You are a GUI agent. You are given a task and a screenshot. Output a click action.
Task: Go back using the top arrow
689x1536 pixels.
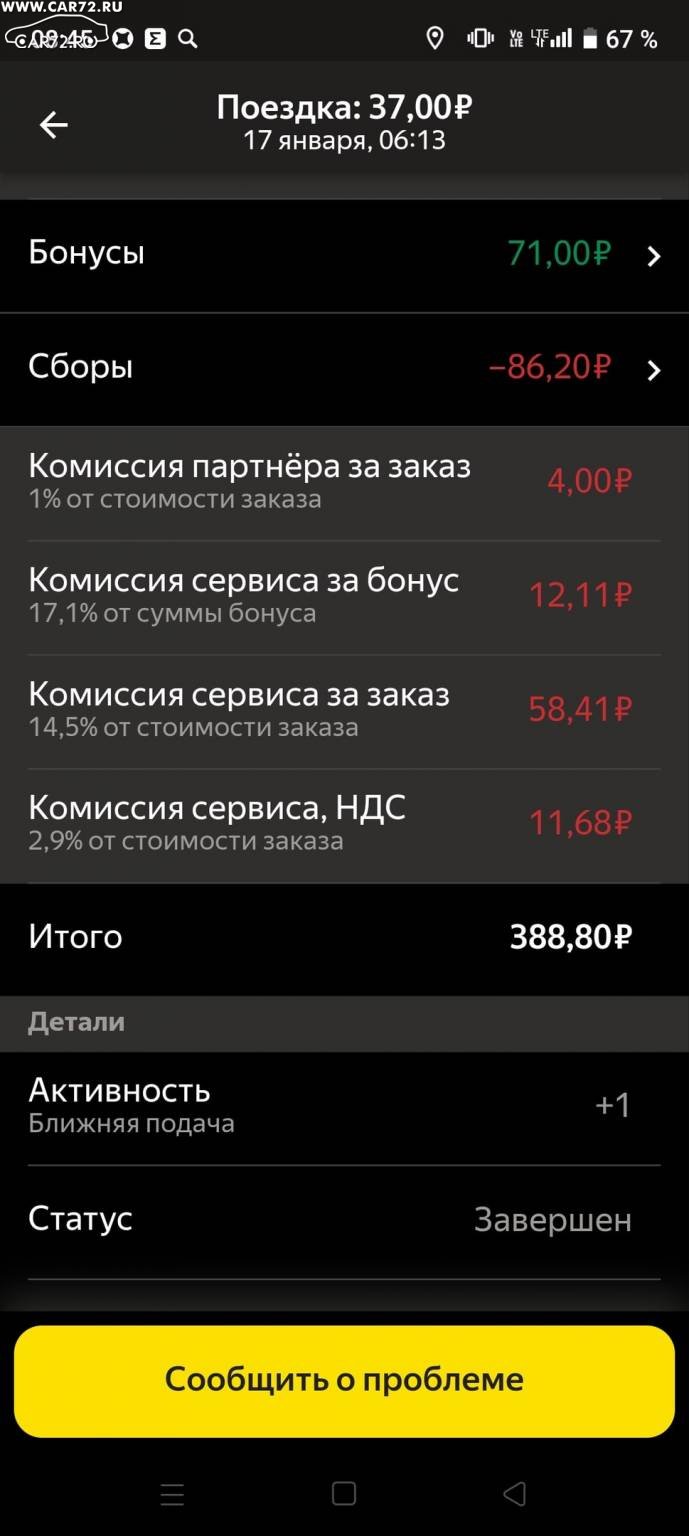(53, 125)
